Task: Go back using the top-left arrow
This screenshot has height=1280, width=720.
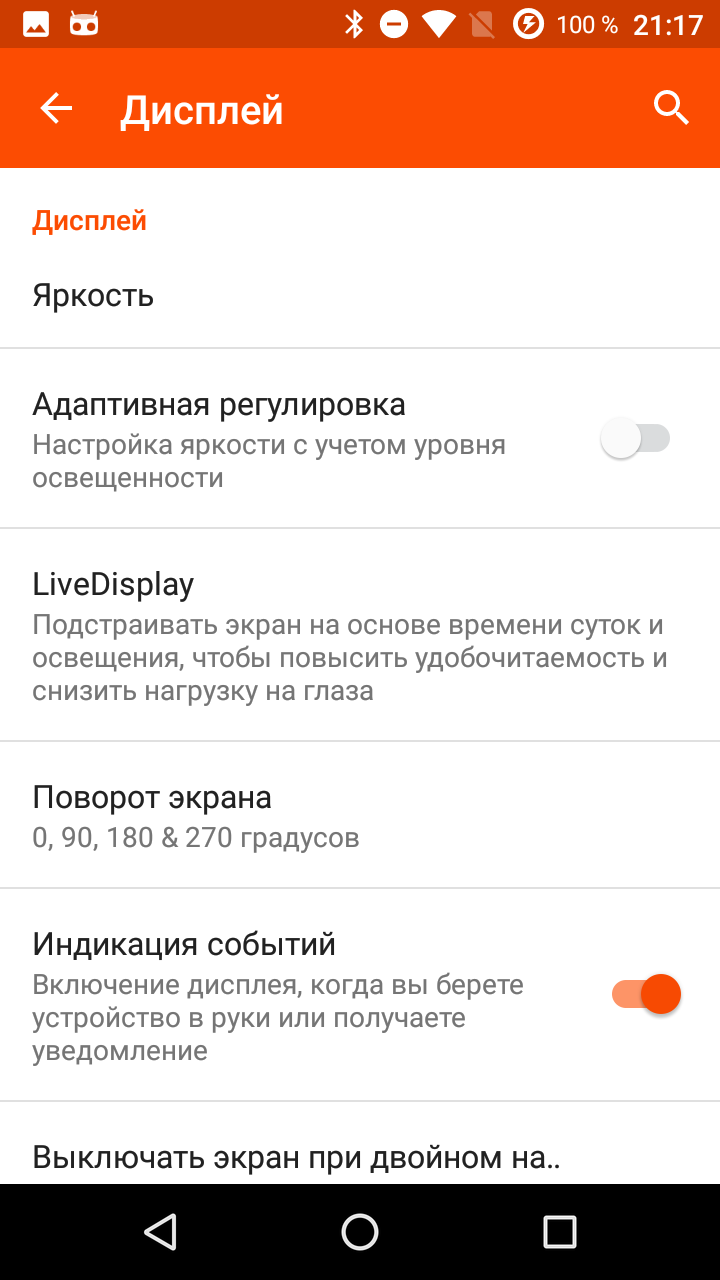Action: pyautogui.click(x=56, y=108)
